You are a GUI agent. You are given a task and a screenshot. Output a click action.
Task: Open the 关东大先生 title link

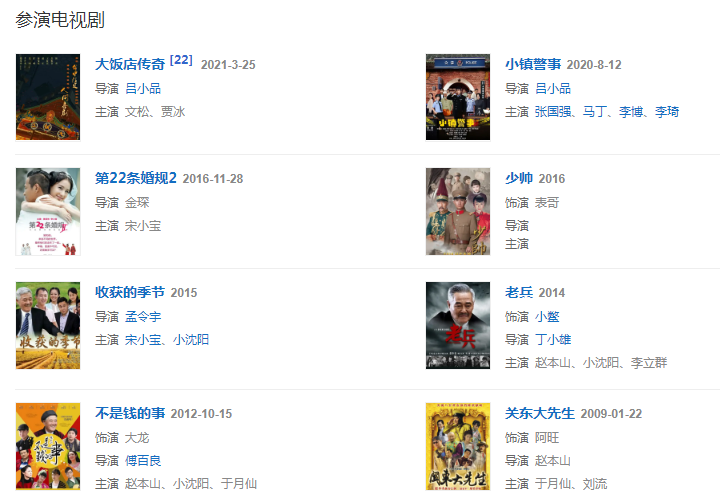539,413
